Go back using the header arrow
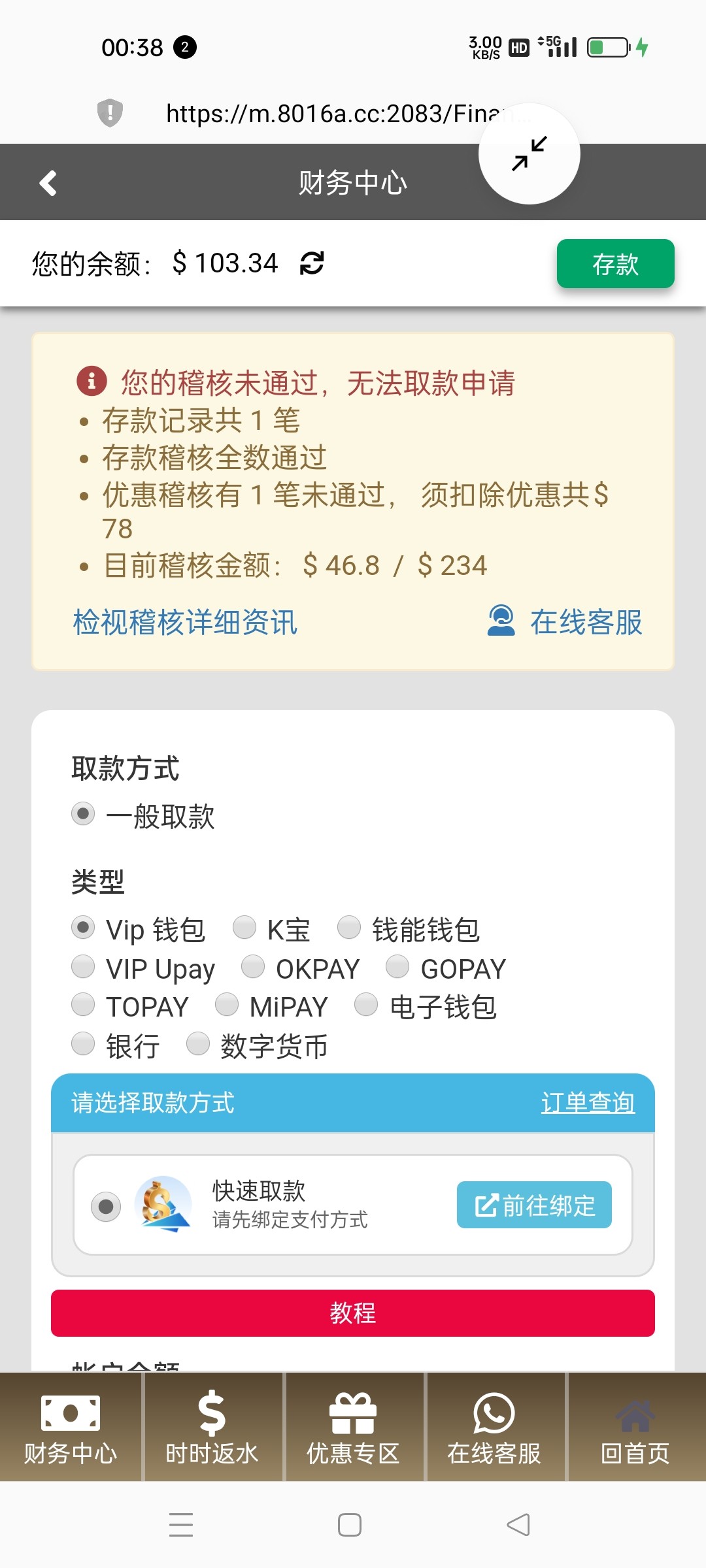The image size is (706, 1568). [x=48, y=183]
